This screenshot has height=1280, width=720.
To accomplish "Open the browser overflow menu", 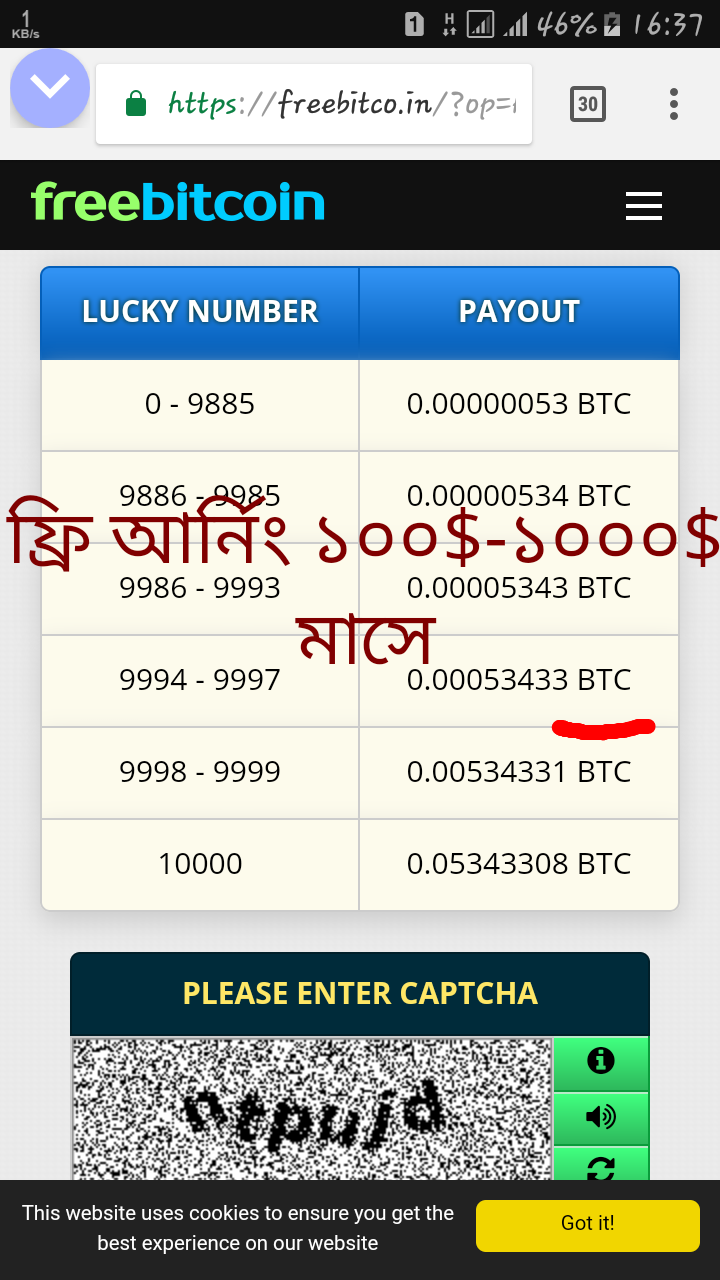I will pyautogui.click(x=674, y=104).
